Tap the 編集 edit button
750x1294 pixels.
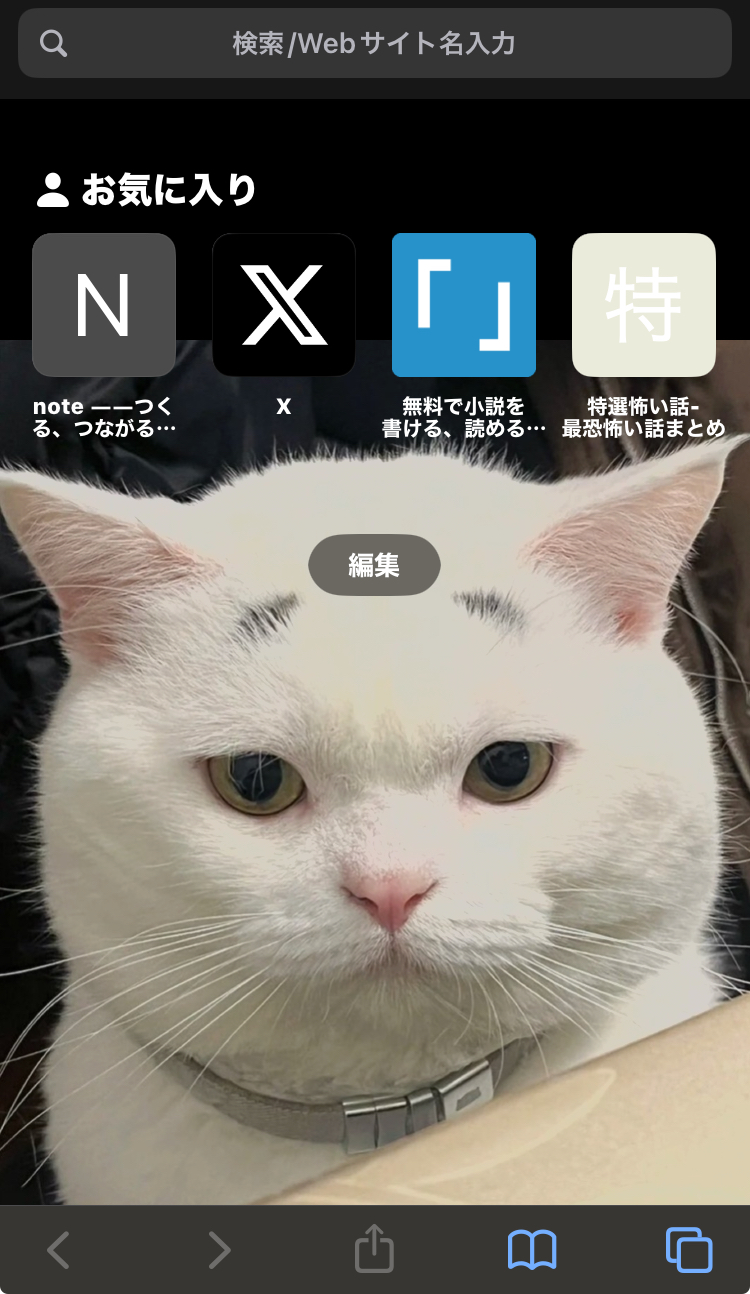pyautogui.click(x=374, y=565)
